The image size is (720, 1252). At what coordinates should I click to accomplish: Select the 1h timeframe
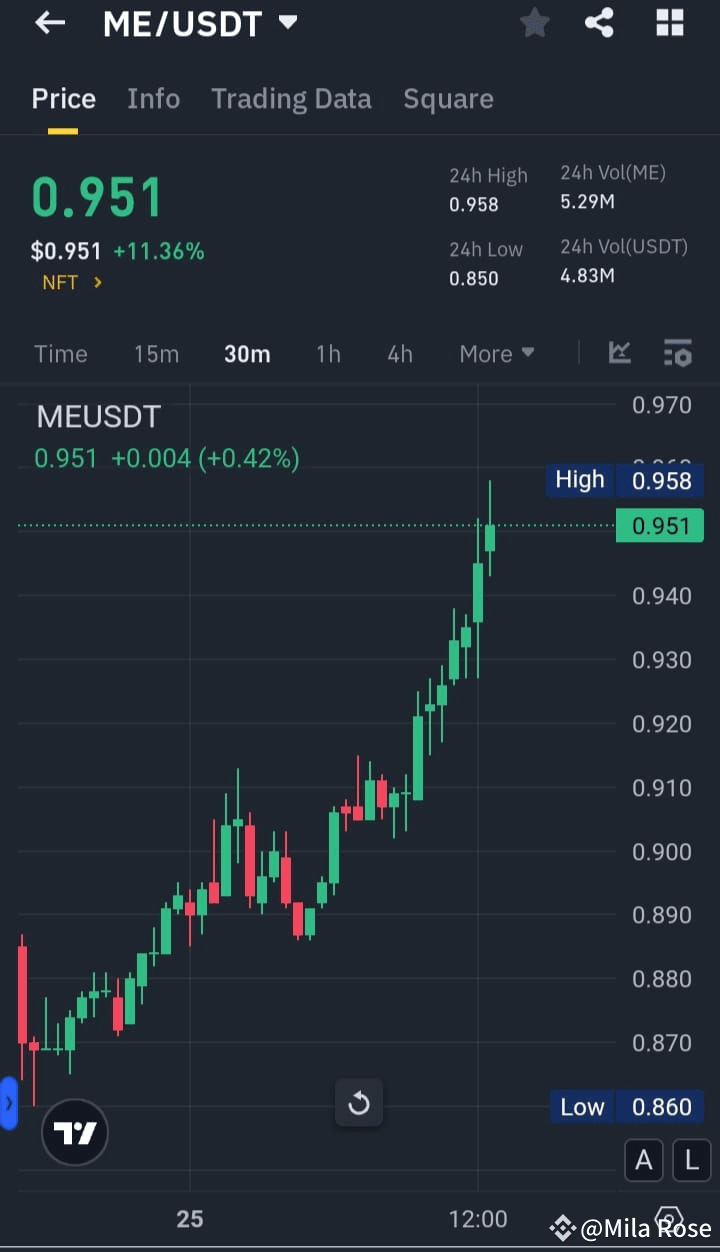[328, 353]
